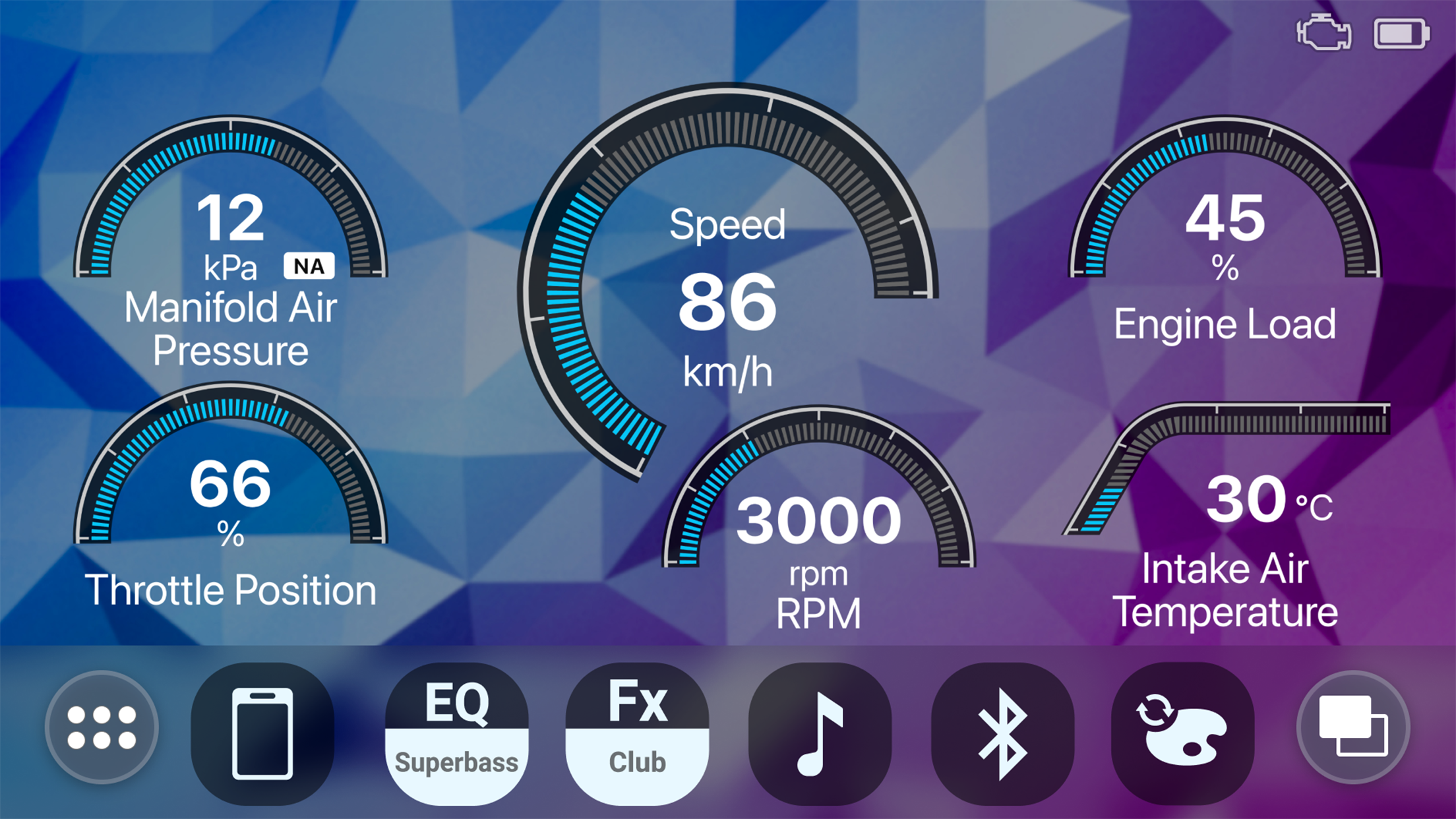1456x819 pixels.
Task: Change theme with the palette icon
Action: pyautogui.click(x=1182, y=733)
